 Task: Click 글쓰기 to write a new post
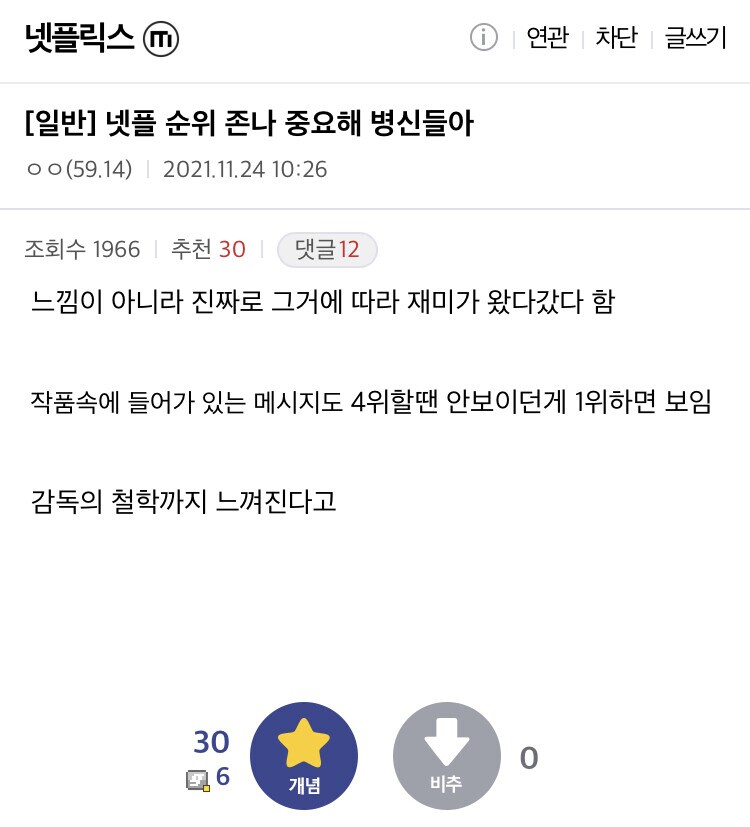[697, 38]
